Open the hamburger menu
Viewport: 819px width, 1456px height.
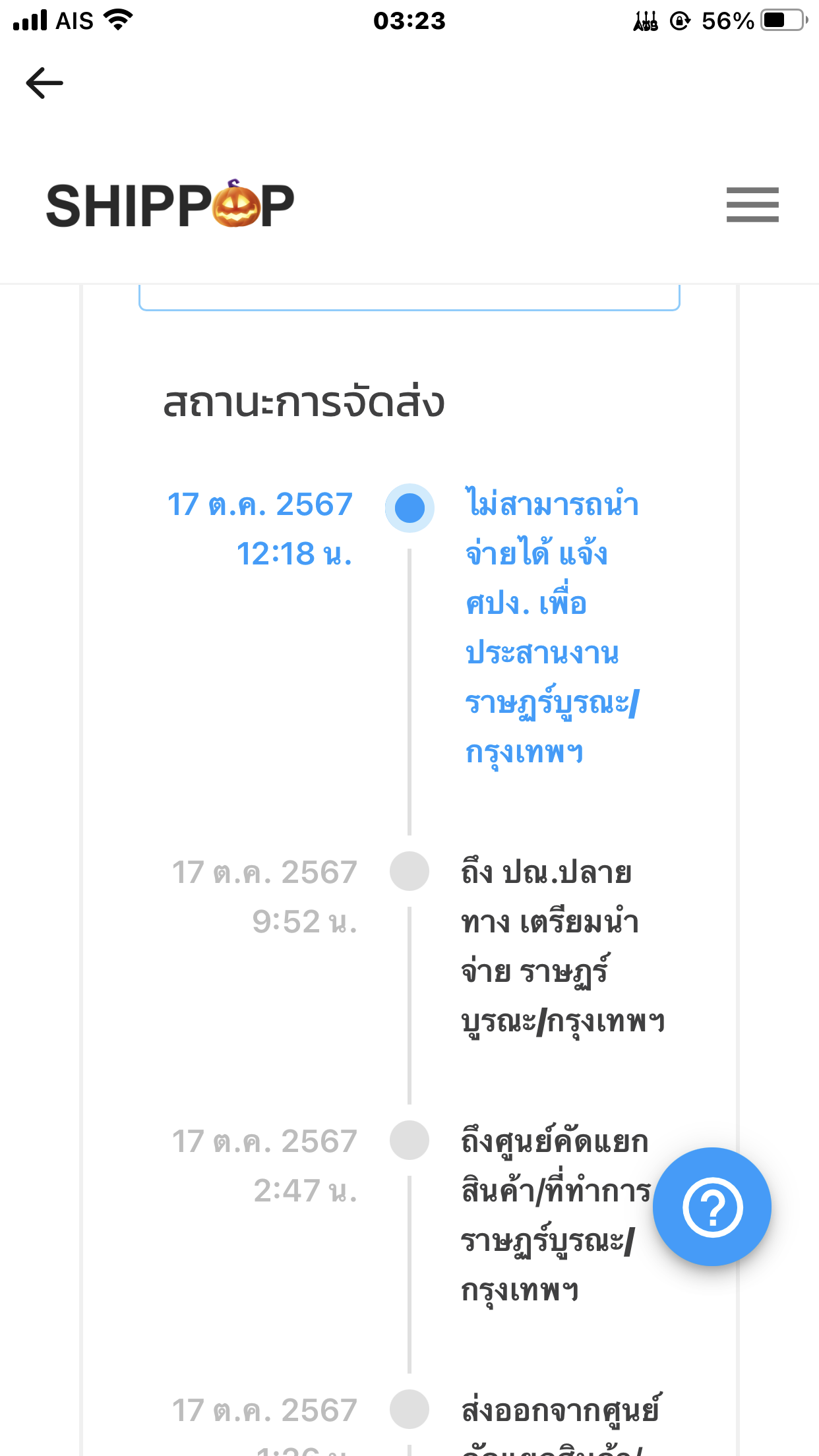pyautogui.click(x=752, y=204)
